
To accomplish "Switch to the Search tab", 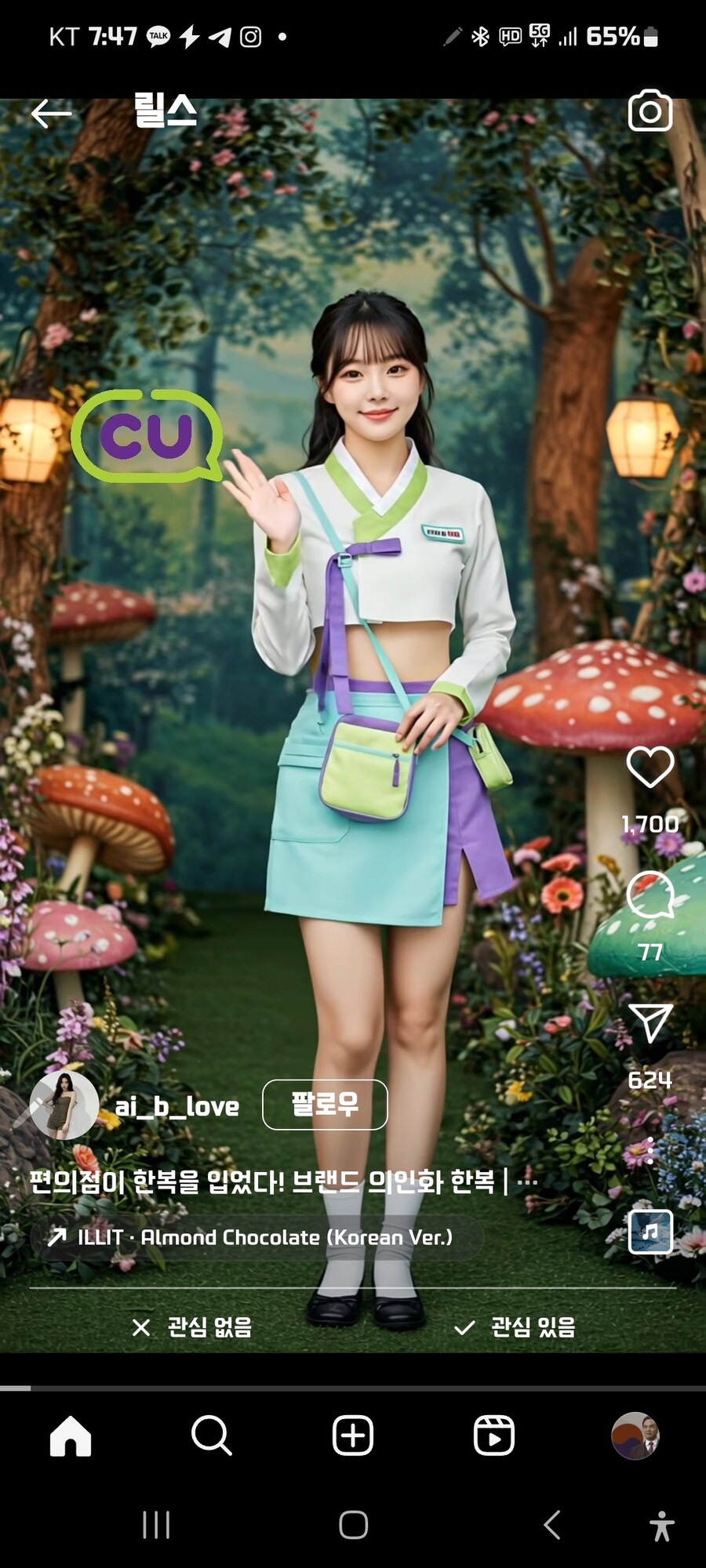I will point(211,1436).
